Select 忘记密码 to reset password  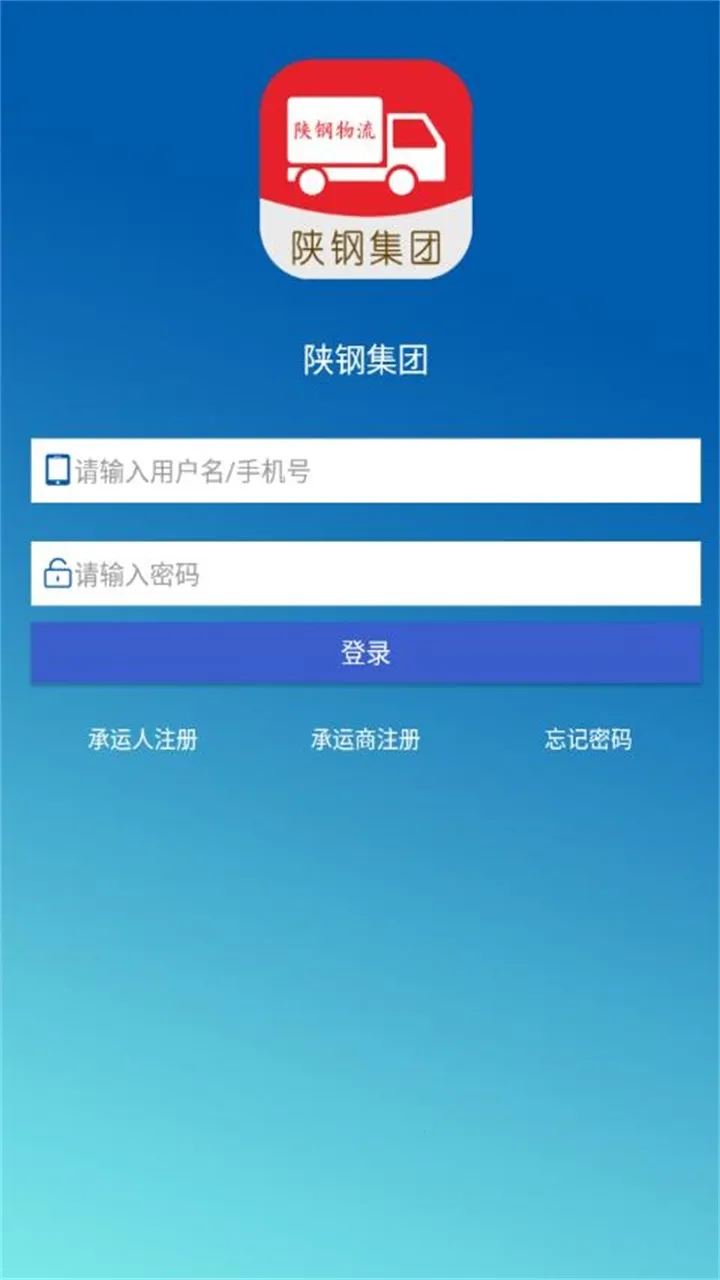coord(588,740)
